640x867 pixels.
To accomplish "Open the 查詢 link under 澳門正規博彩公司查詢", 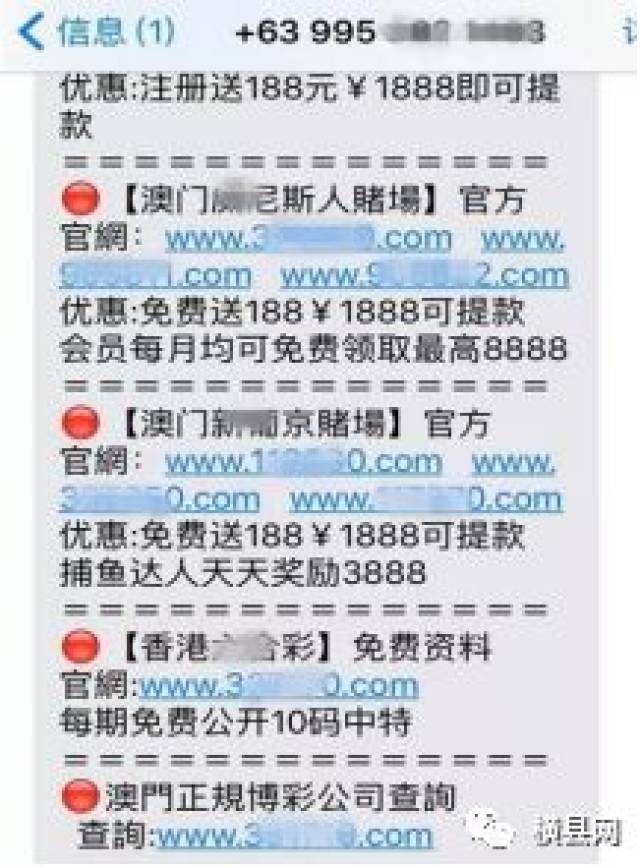I will pos(294,835).
